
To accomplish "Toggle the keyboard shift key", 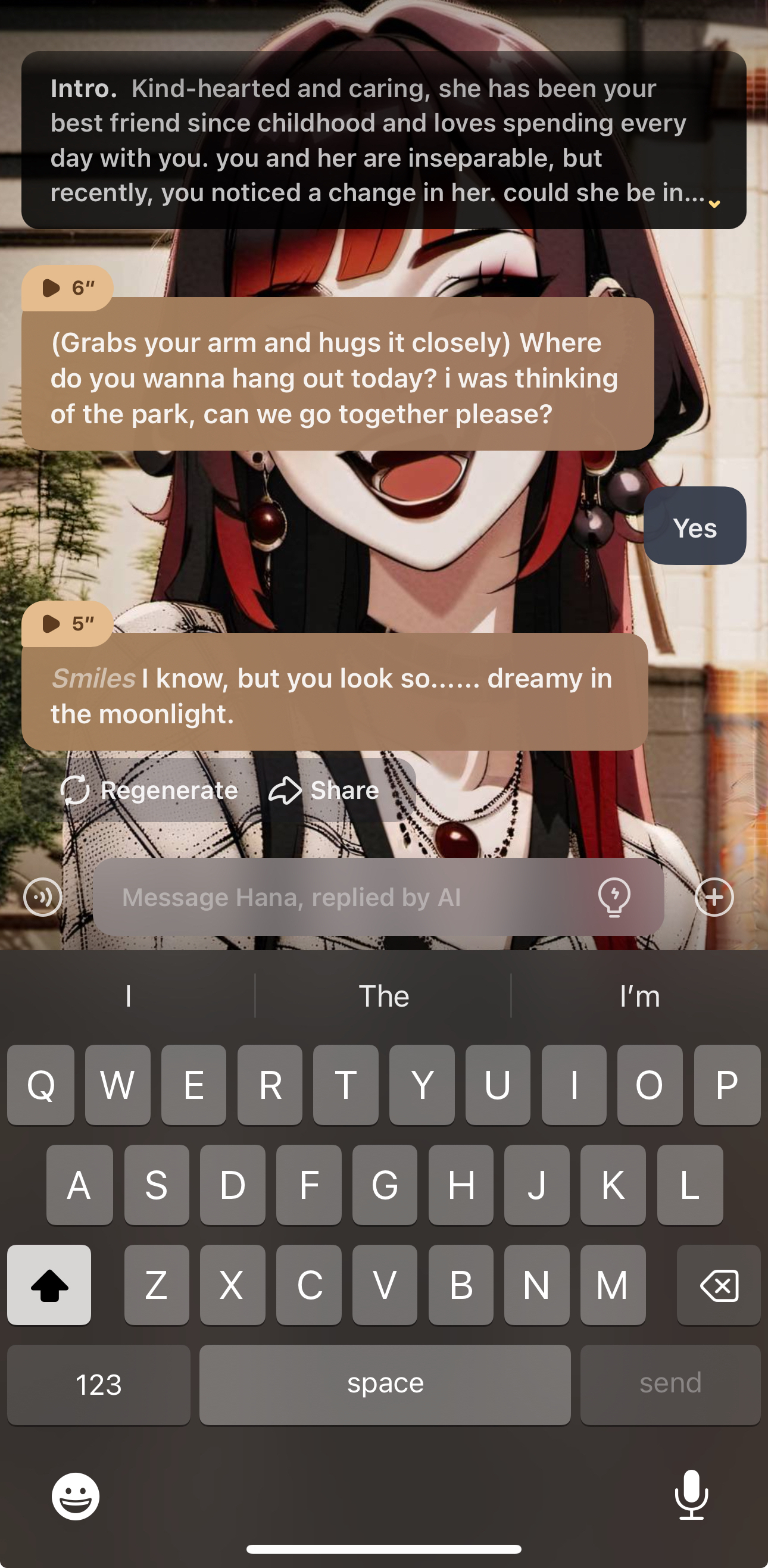I will (x=49, y=1285).
